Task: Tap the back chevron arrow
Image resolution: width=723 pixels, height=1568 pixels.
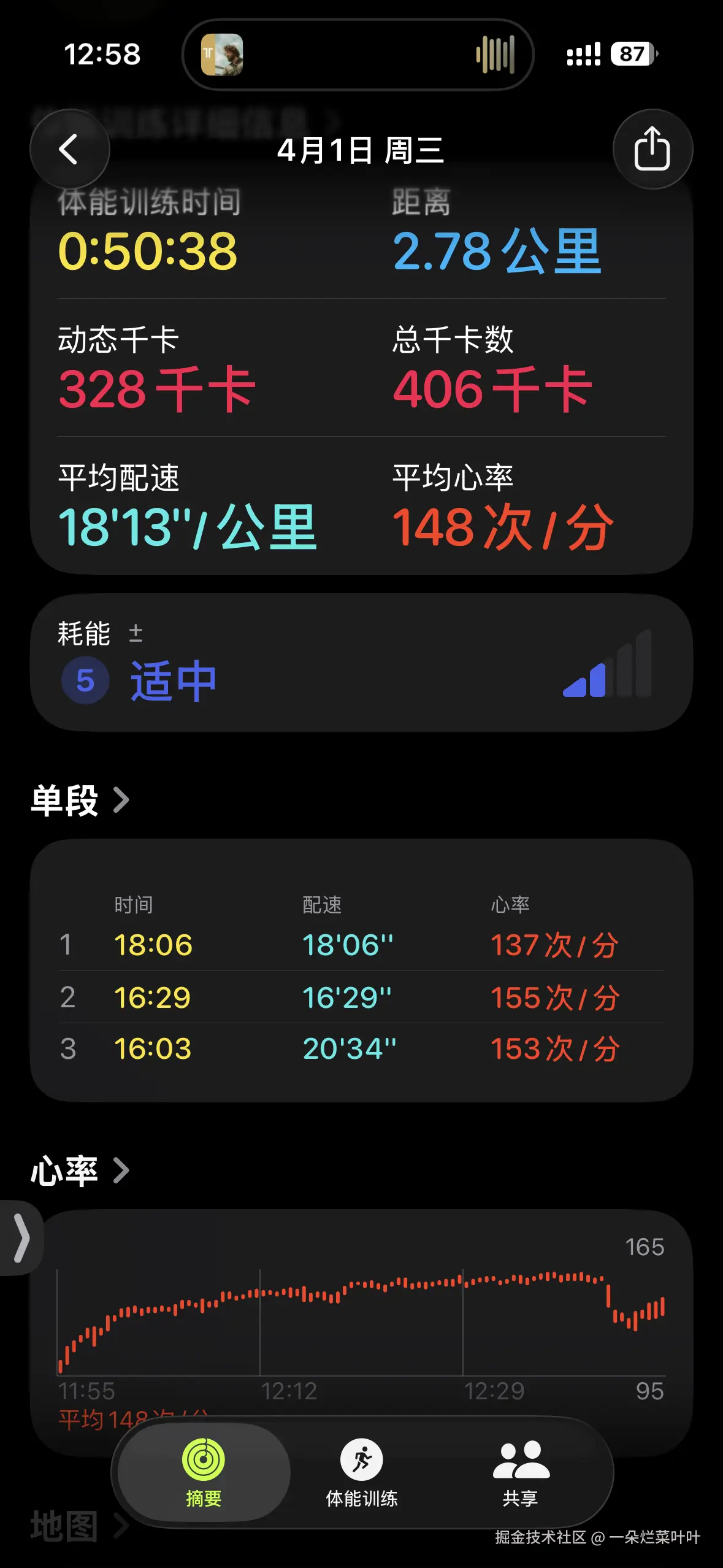Action: [69, 149]
